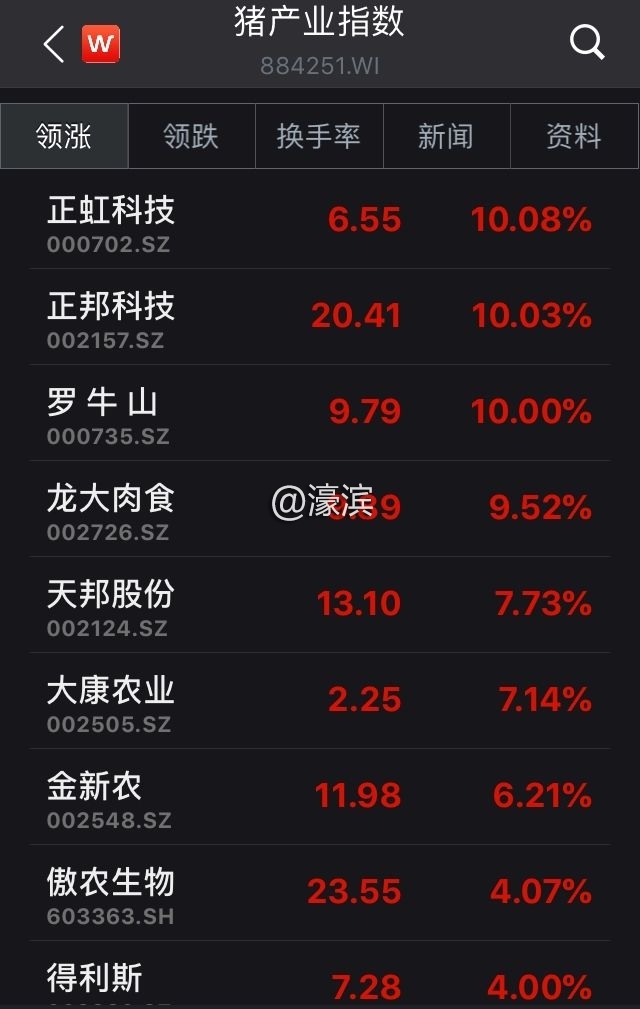Screen dimensions: 640x1009
Task: View 金新农 stock quote
Action: coord(320,797)
